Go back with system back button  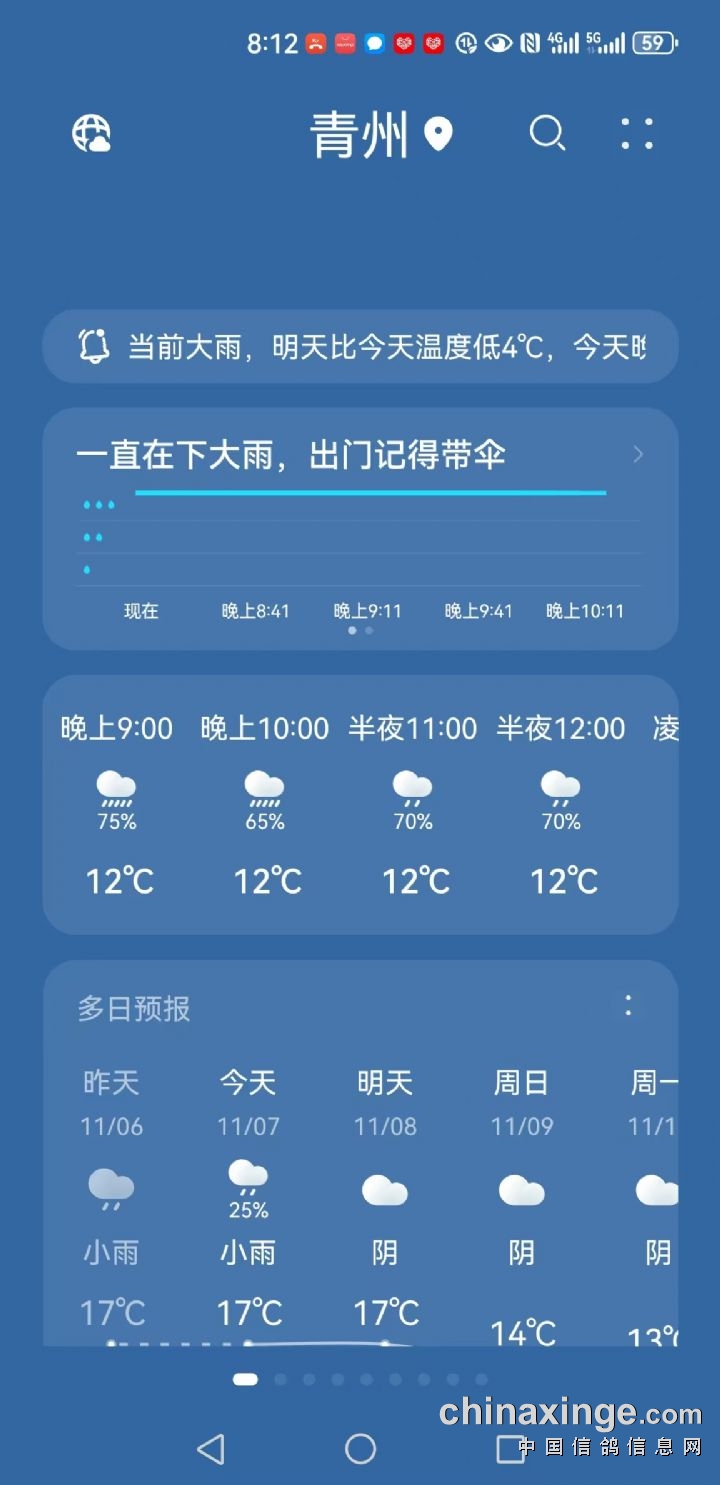point(211,1448)
